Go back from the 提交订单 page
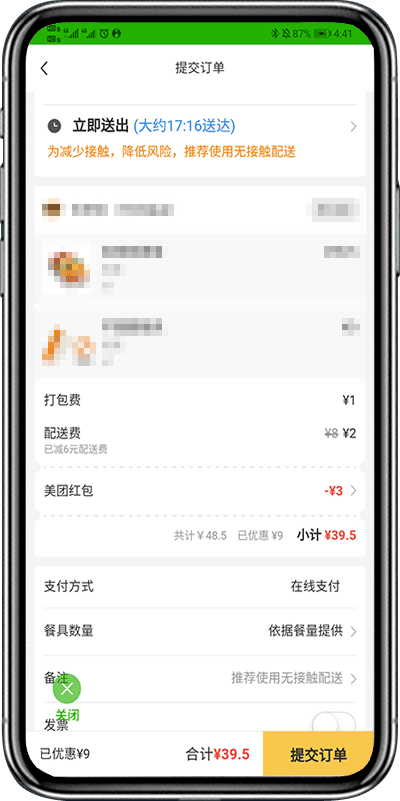 pyautogui.click(x=44, y=68)
